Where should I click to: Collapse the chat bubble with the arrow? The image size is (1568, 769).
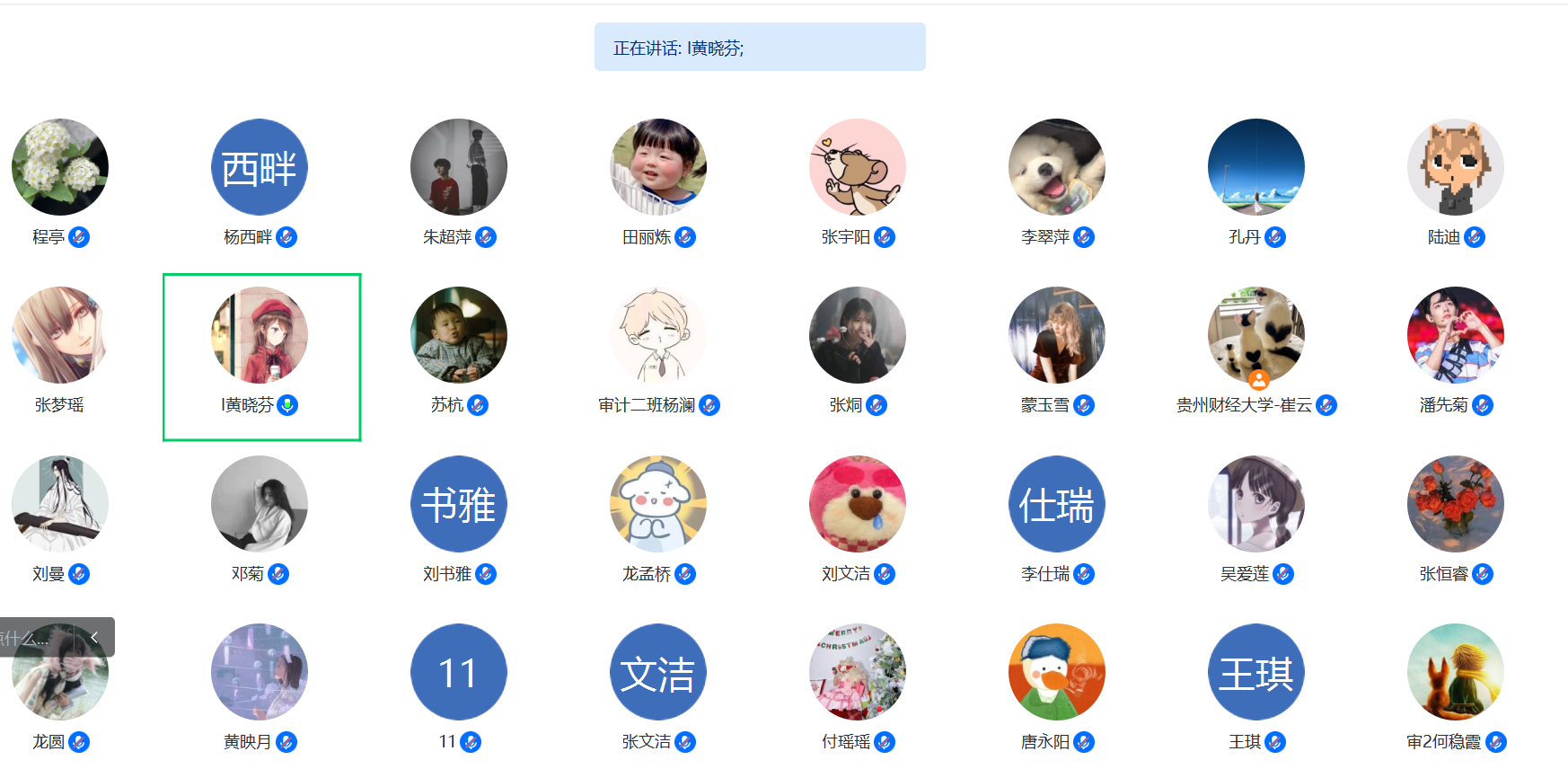click(94, 637)
